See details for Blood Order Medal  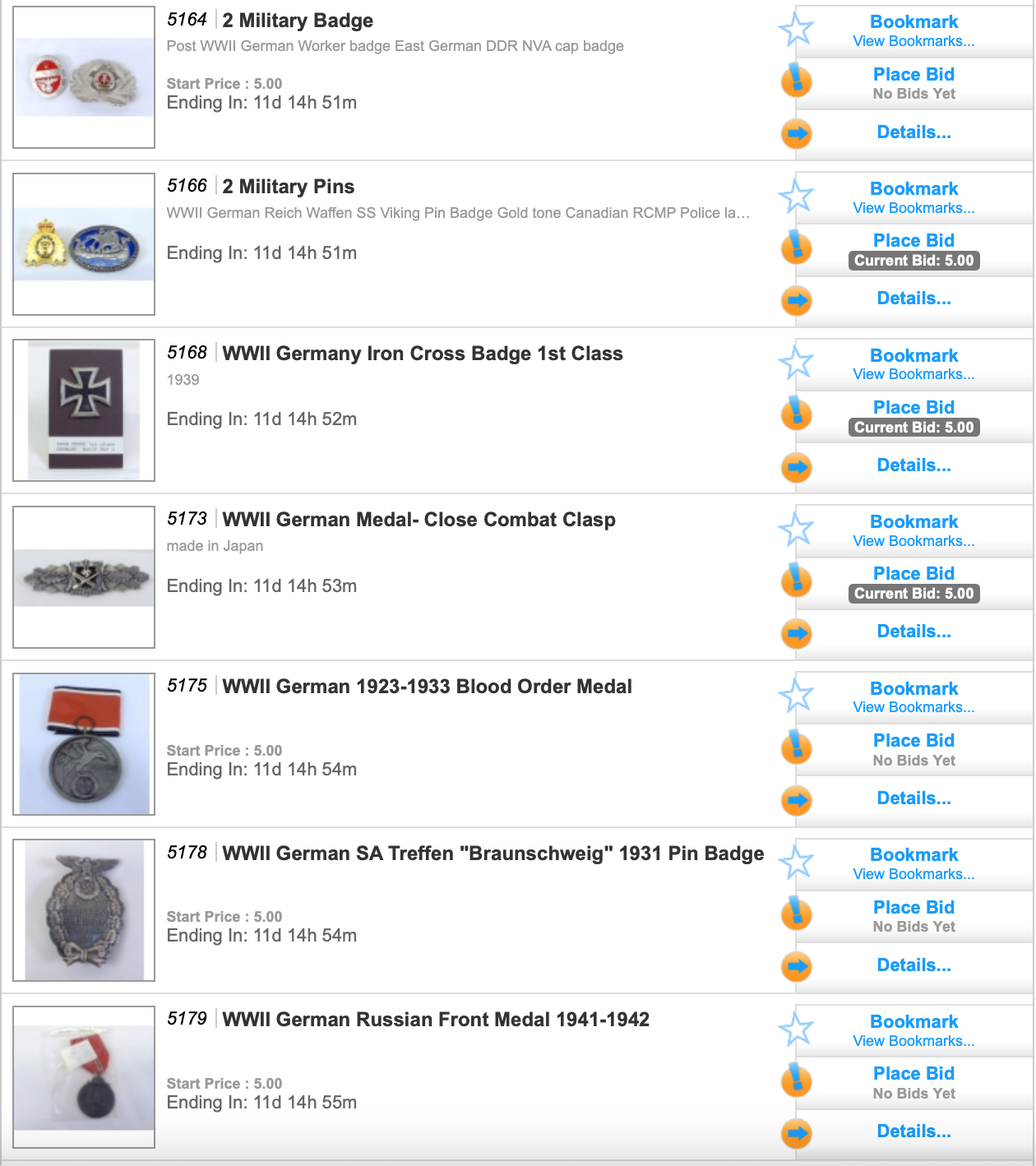point(913,798)
